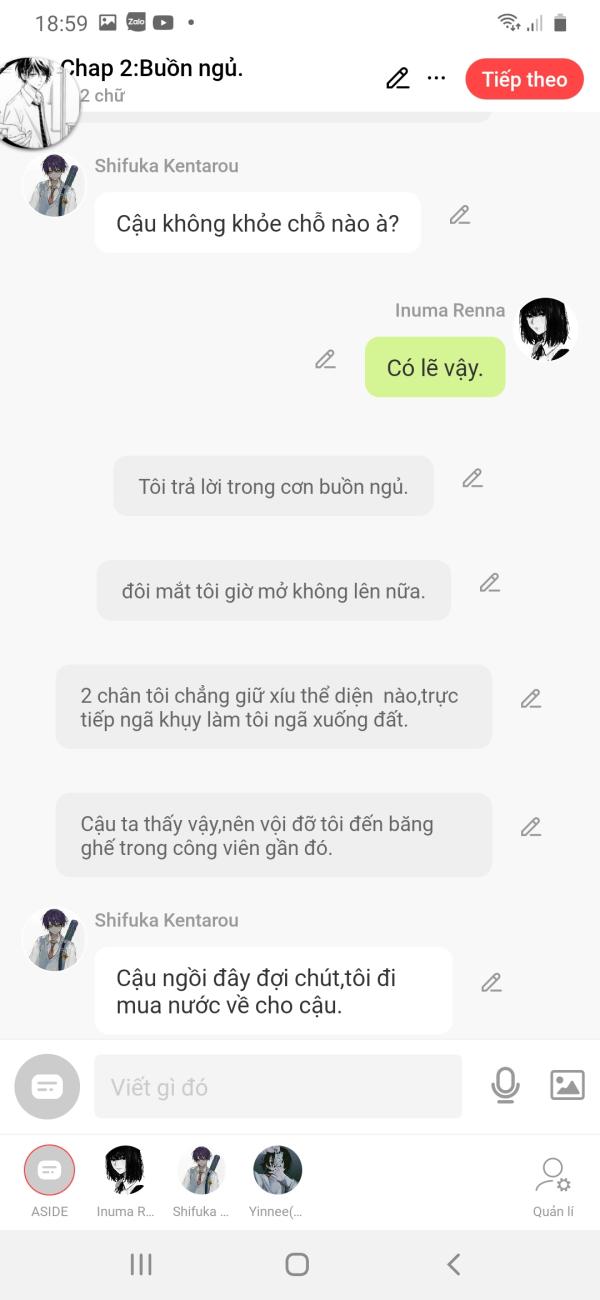Choose character Inuma Renna in bottom bar
This screenshot has width=600, height=1300.
pyautogui.click(x=125, y=1170)
